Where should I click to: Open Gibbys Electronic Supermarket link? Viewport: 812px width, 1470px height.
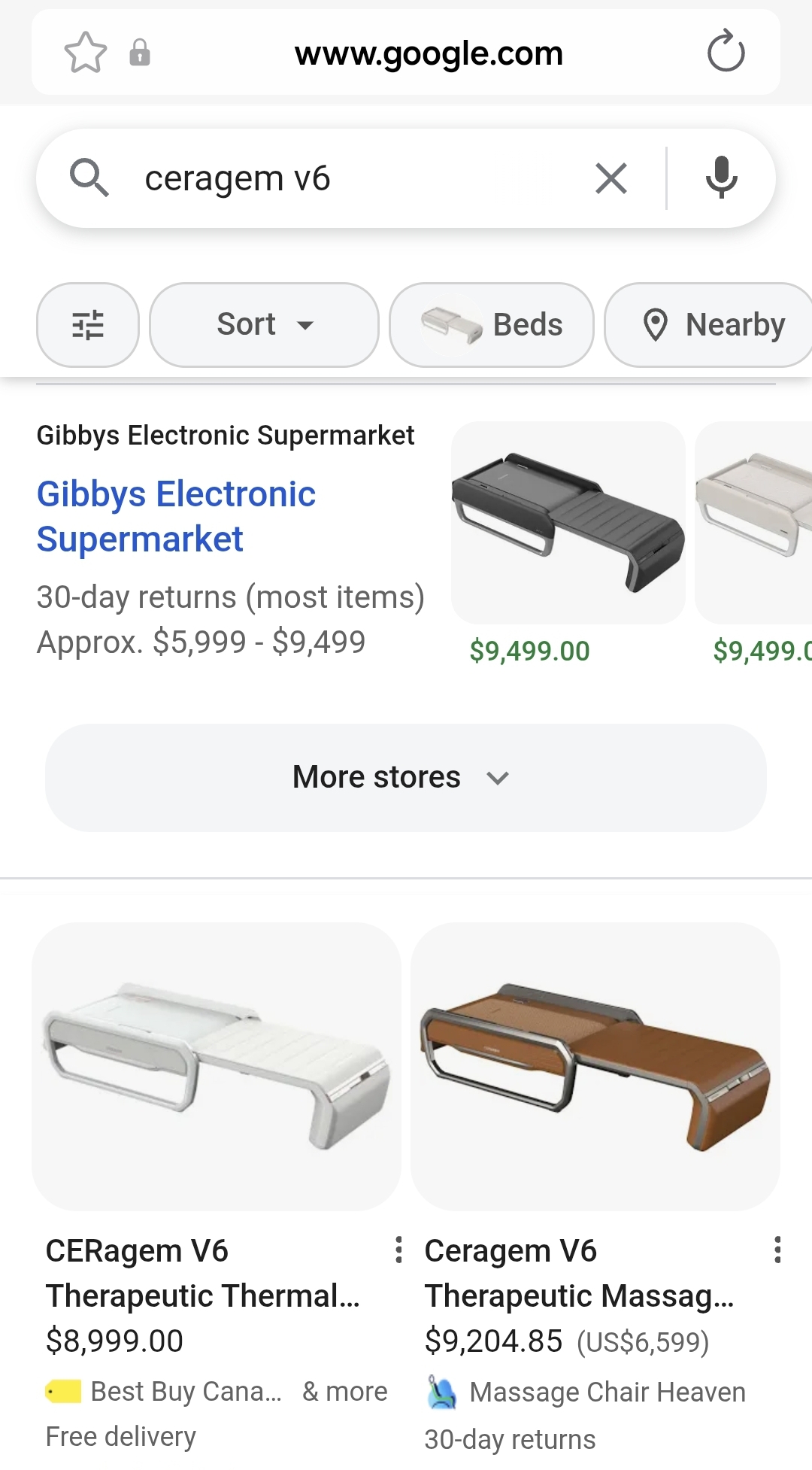[x=176, y=516]
